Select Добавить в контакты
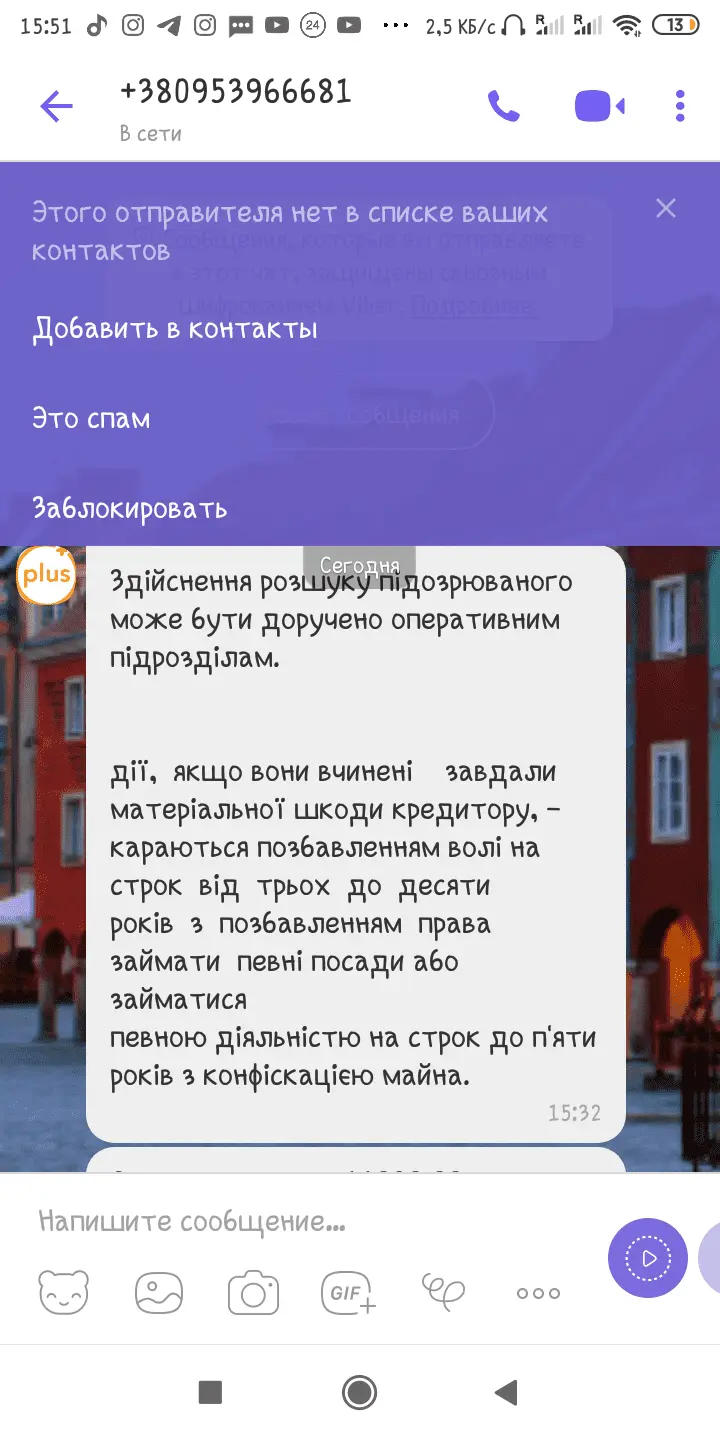This screenshot has width=720, height=1440. click(x=175, y=329)
